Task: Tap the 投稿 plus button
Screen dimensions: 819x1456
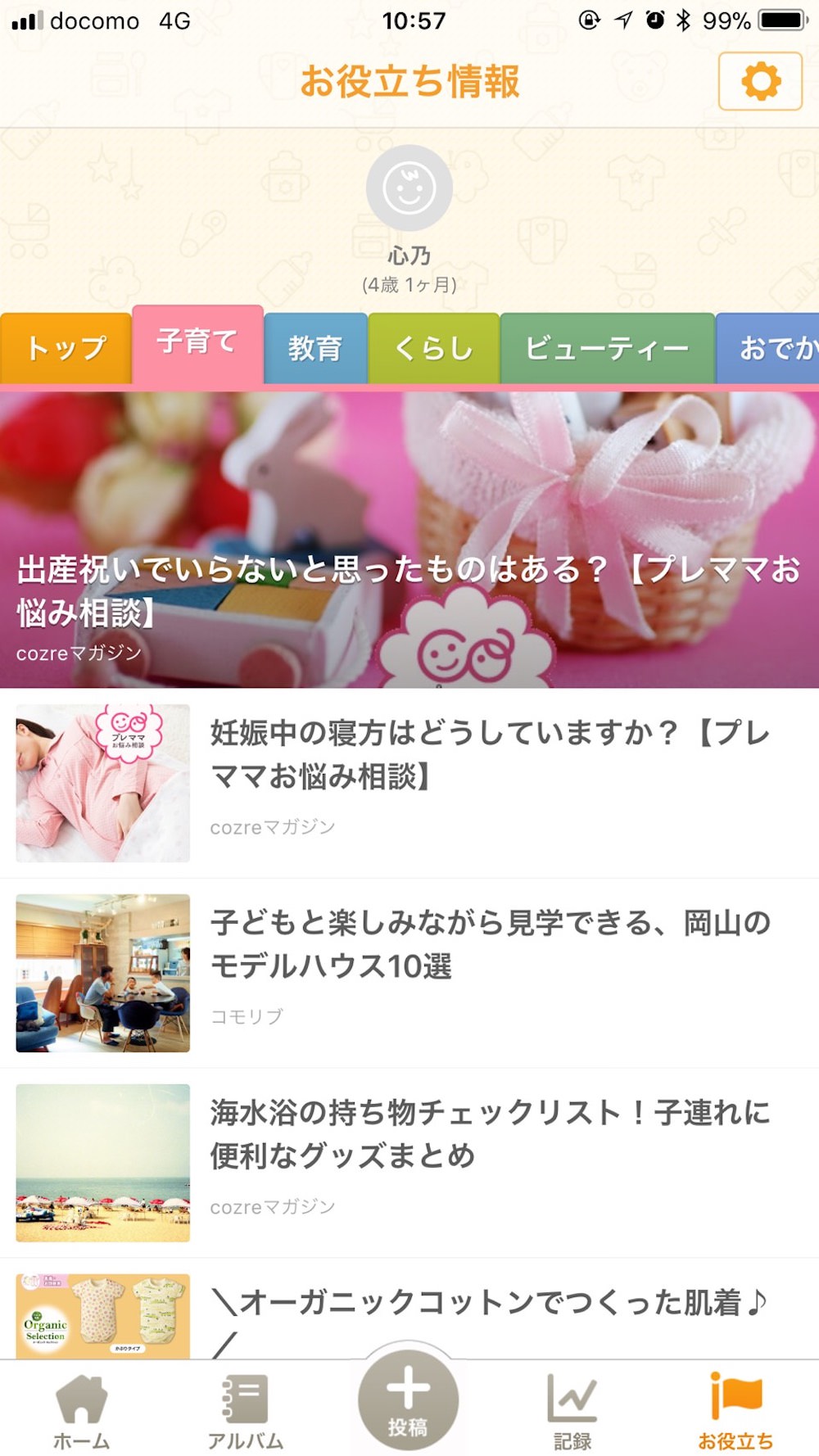Action: pos(408,1399)
